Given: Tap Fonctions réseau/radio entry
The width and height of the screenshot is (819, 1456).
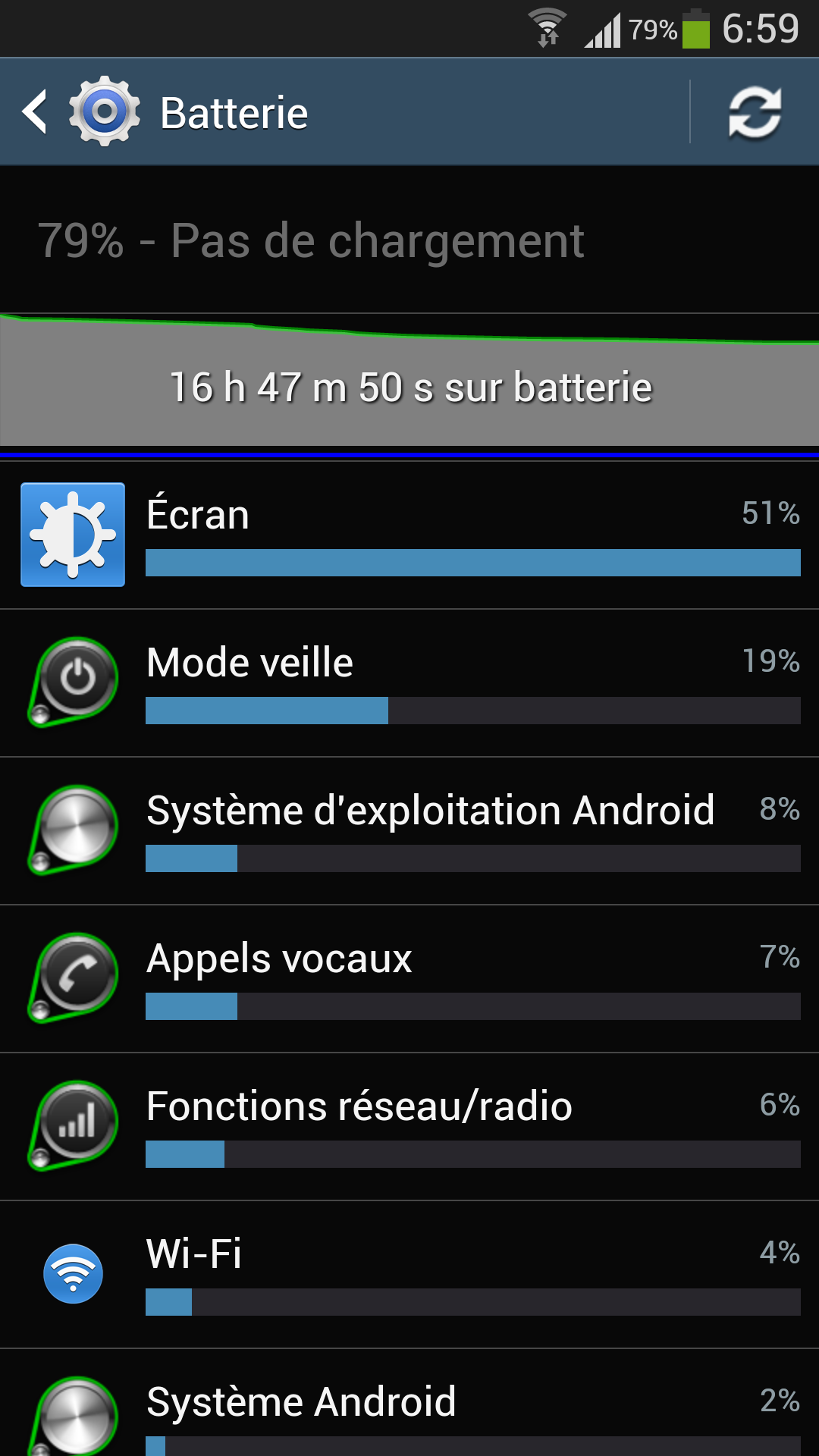Looking at the screenshot, I should point(409,1126).
